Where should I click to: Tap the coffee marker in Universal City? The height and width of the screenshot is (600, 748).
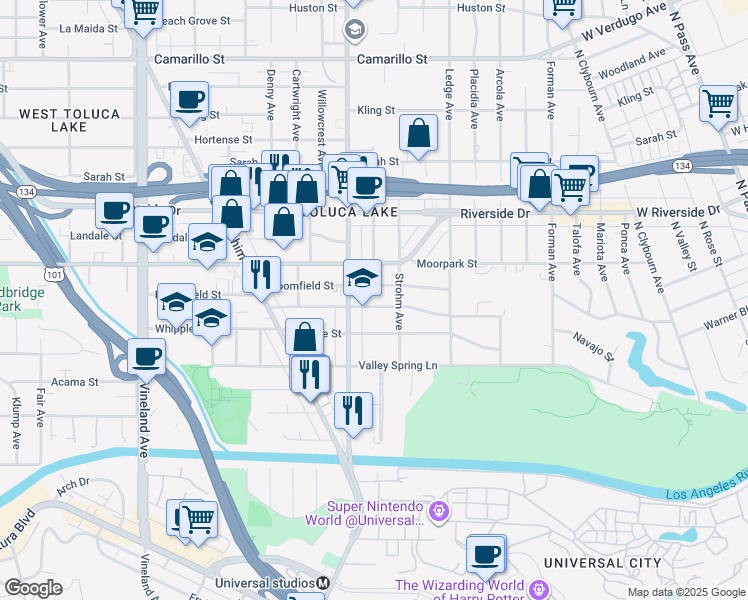(x=486, y=555)
